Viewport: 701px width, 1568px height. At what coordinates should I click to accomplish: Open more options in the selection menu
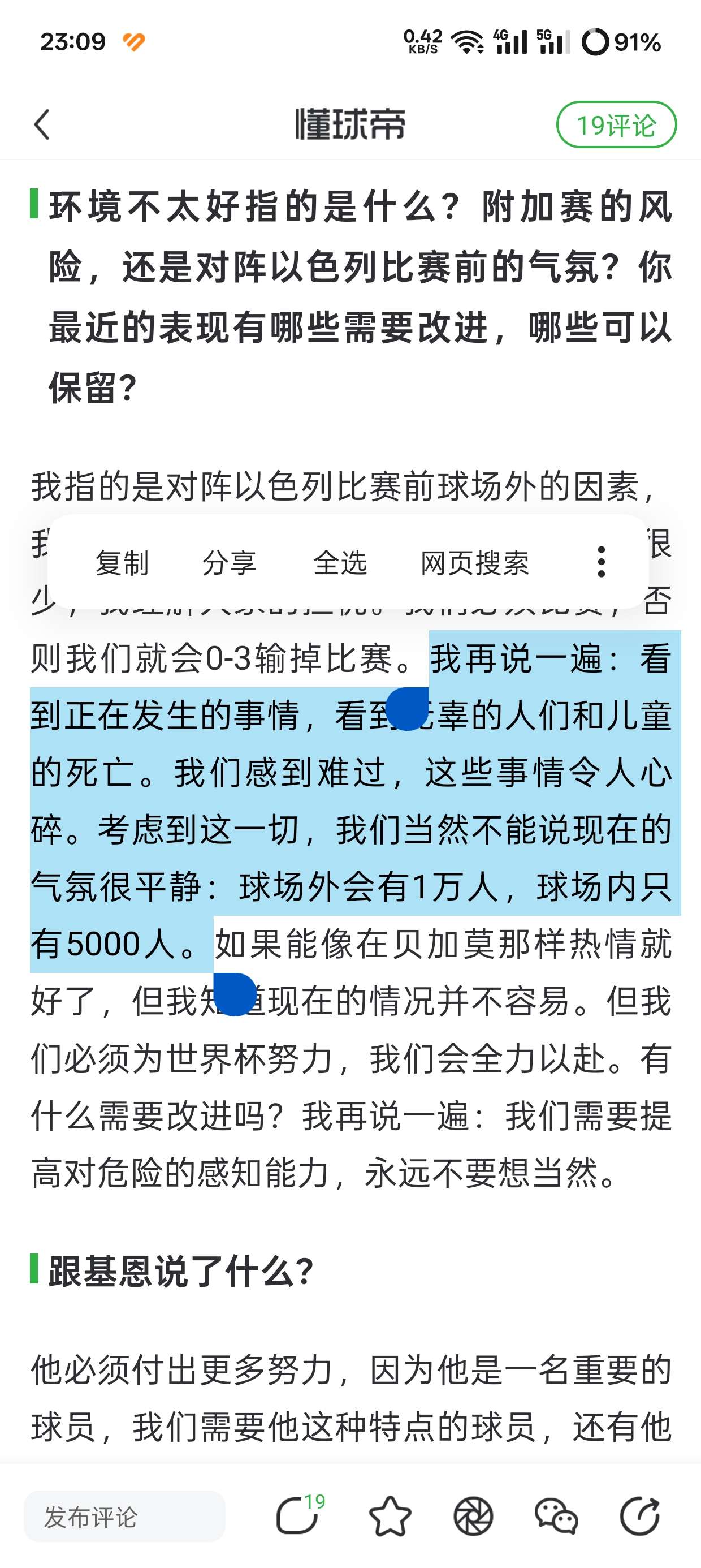(x=601, y=561)
